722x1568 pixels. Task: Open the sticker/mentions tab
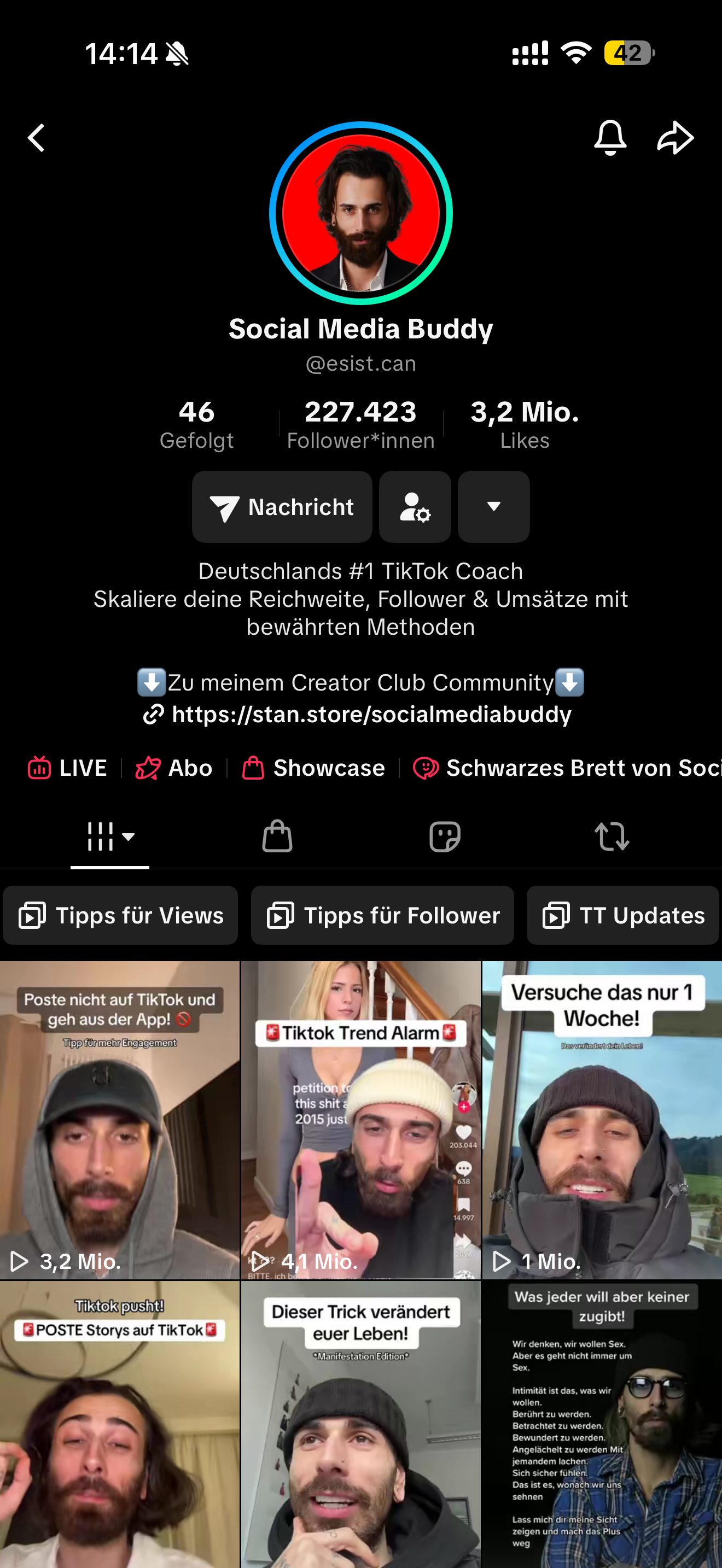(x=444, y=836)
